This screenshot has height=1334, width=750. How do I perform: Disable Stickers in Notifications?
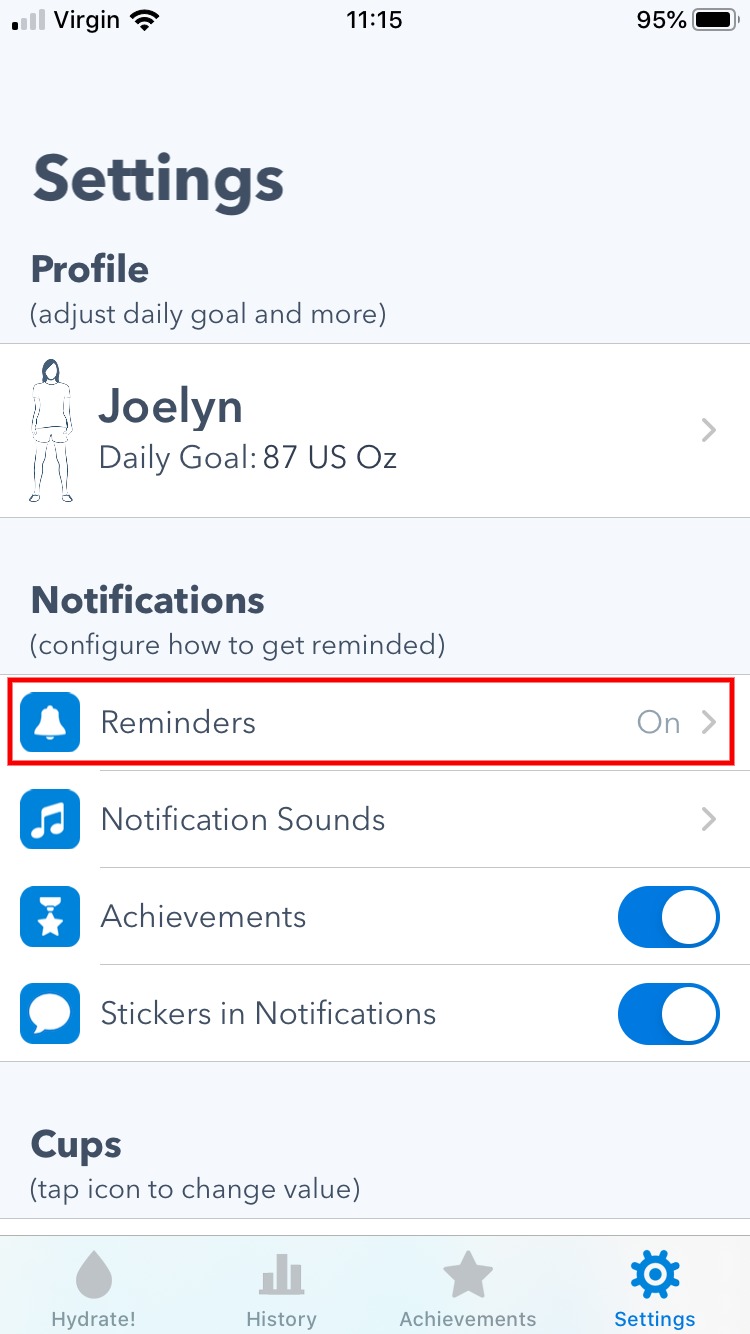click(x=668, y=1014)
